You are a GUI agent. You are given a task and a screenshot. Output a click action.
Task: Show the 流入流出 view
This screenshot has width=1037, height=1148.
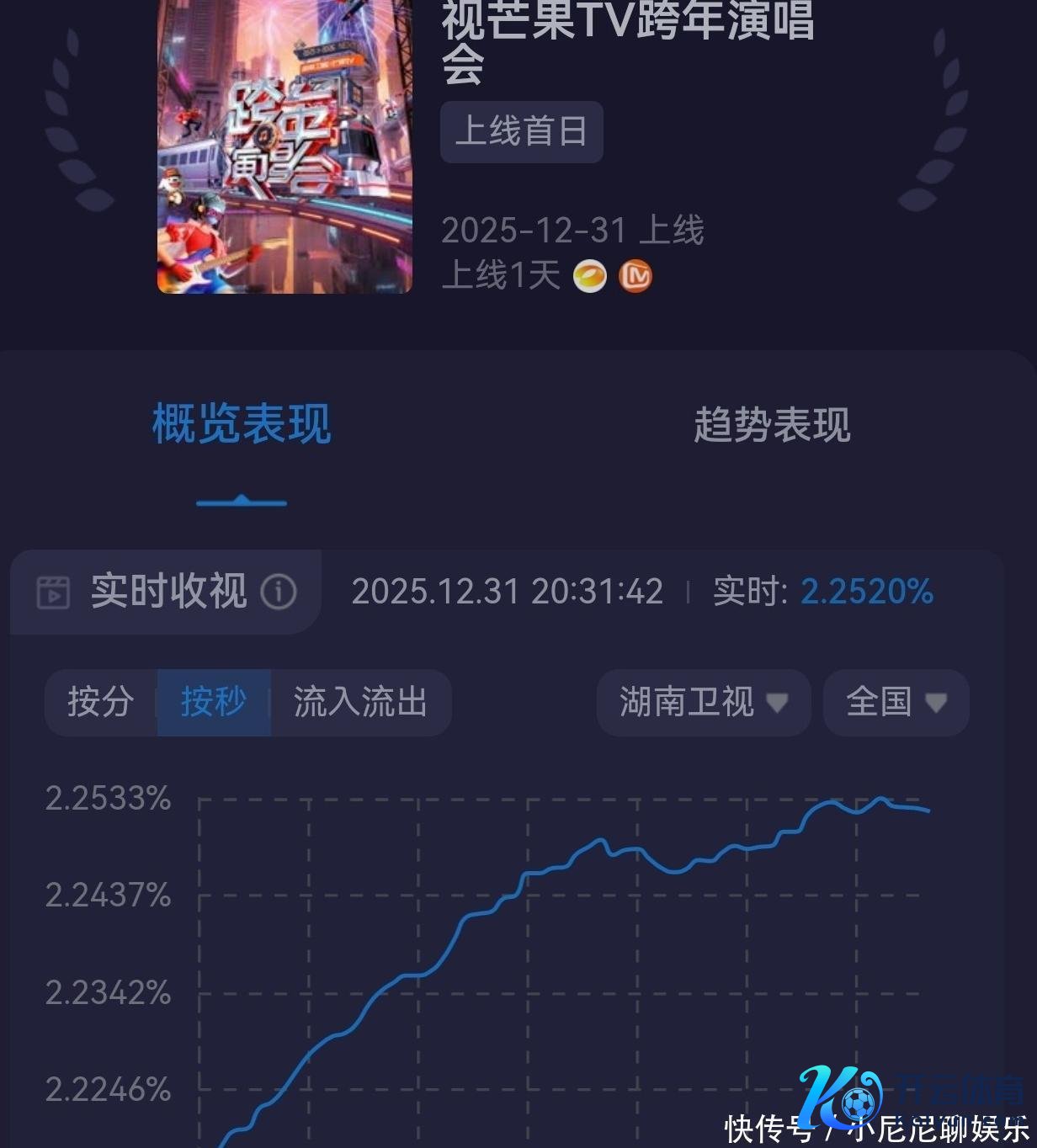click(360, 702)
